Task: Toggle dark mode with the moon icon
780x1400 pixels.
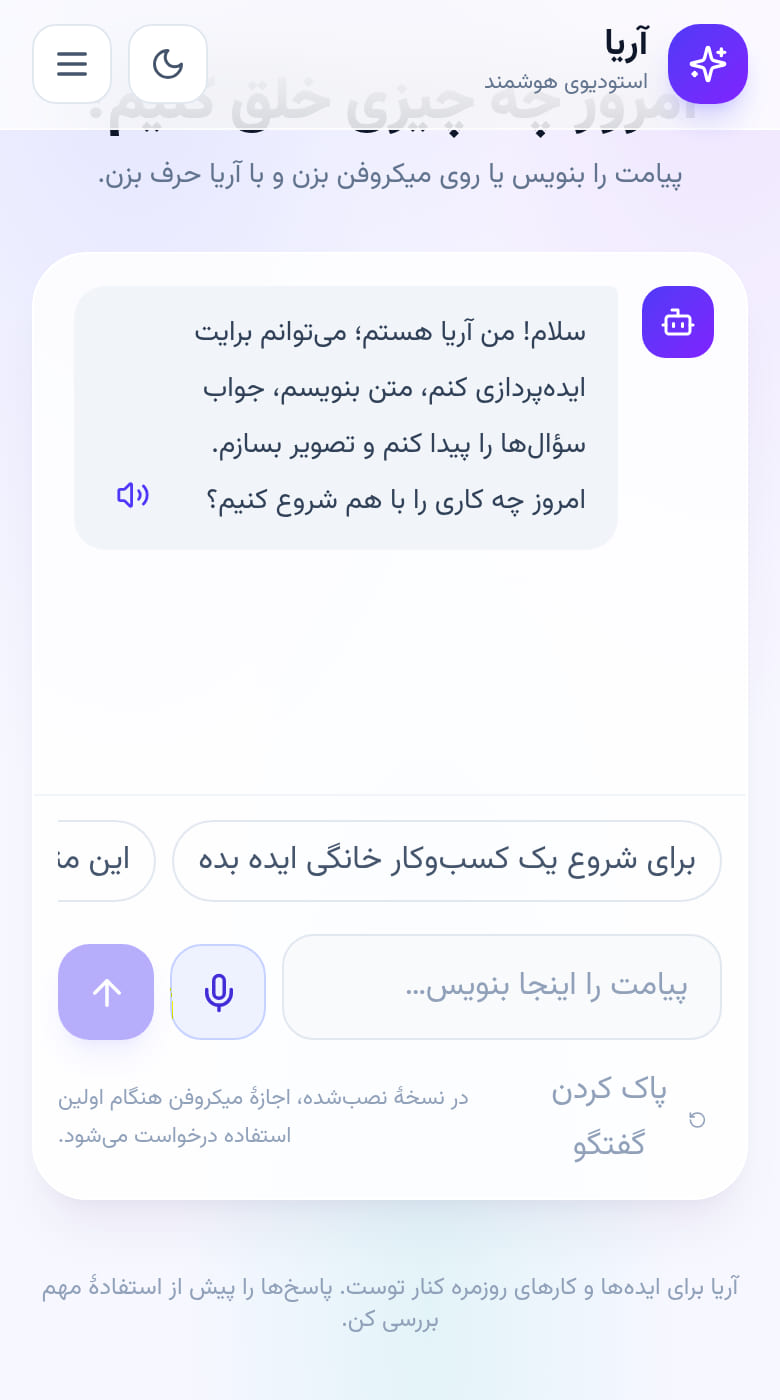Action: [x=168, y=64]
